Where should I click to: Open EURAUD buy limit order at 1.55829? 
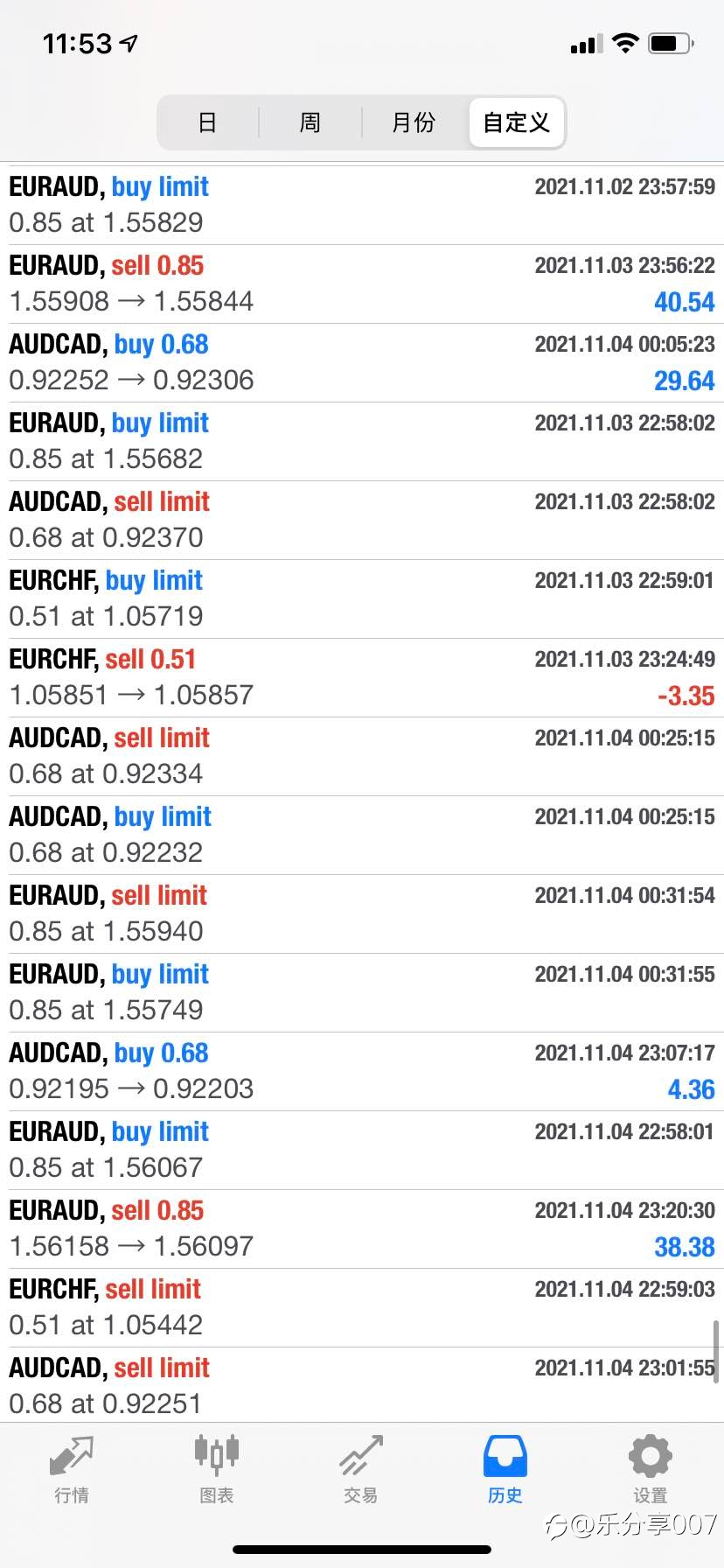[x=362, y=206]
